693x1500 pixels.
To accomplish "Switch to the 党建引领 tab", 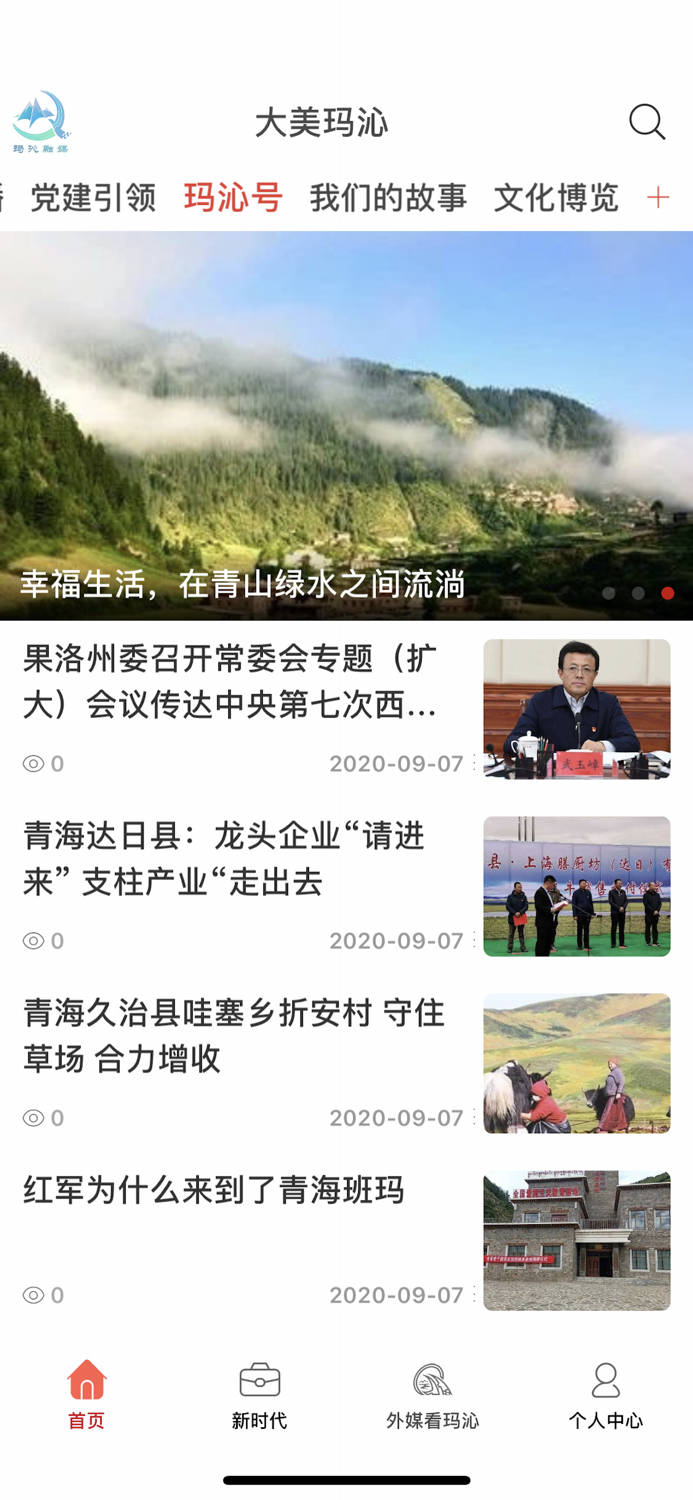I will tap(93, 198).
